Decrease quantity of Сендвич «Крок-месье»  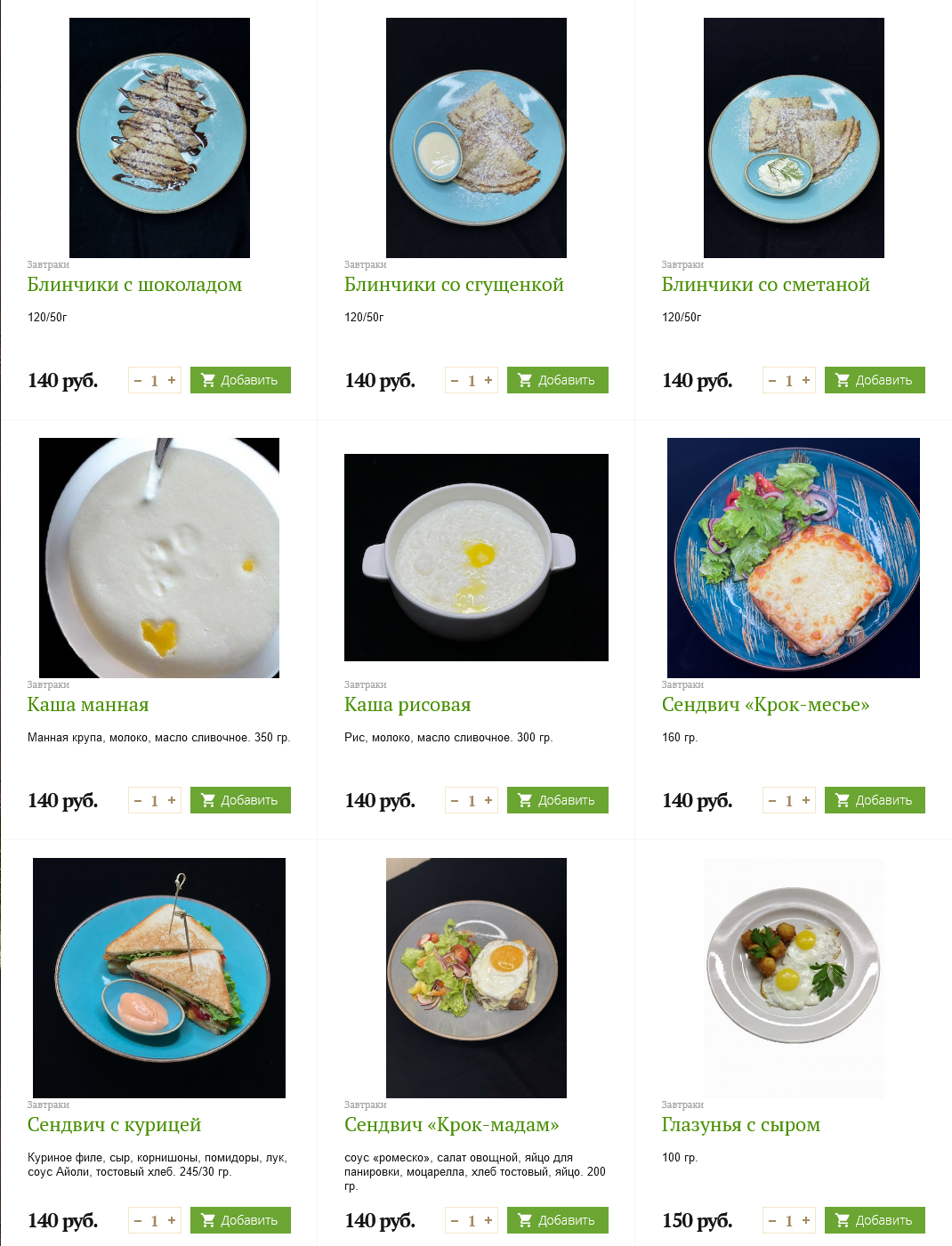(x=772, y=801)
